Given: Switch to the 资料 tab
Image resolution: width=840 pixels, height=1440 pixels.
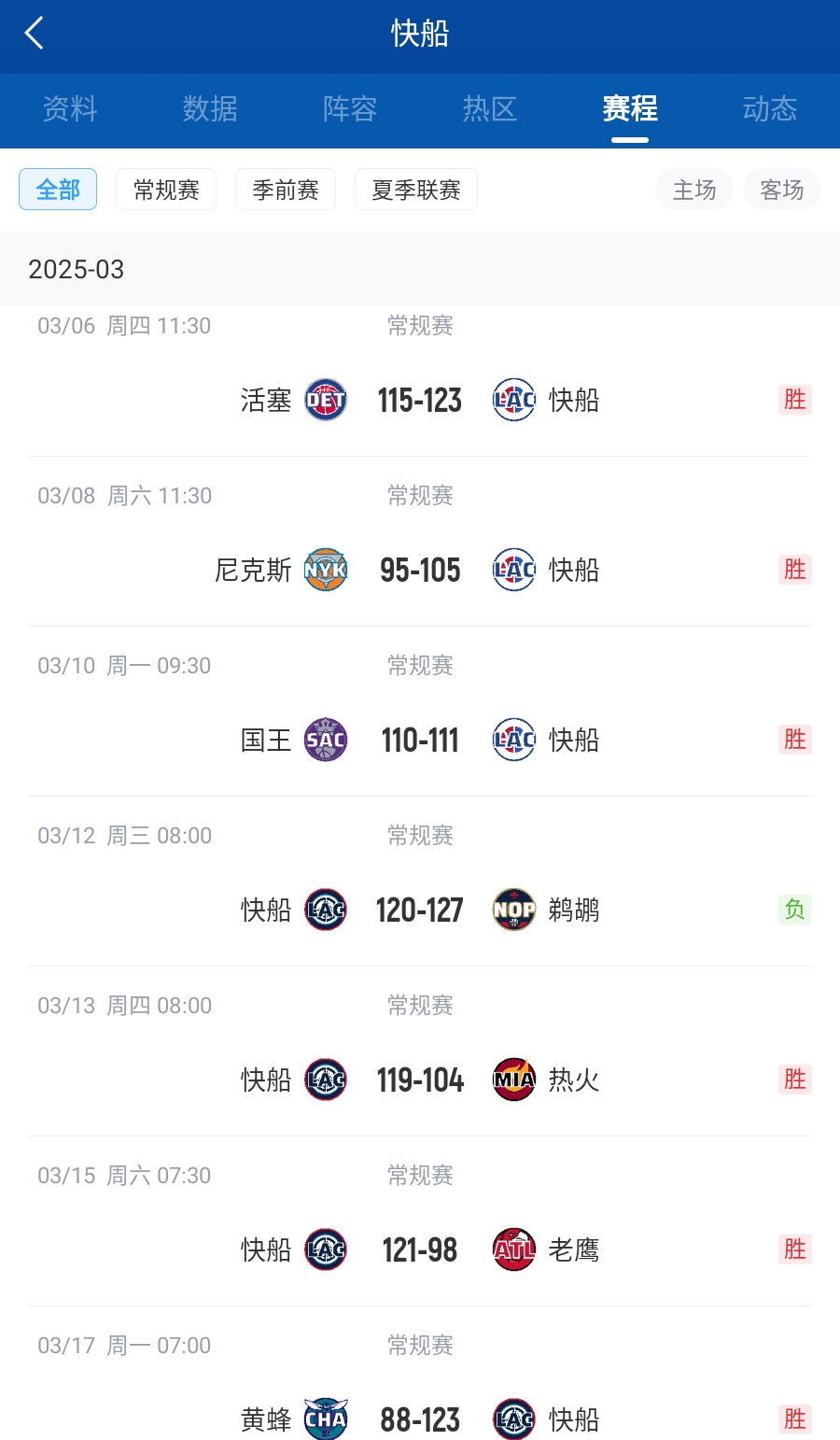Looking at the screenshot, I should click(70, 109).
